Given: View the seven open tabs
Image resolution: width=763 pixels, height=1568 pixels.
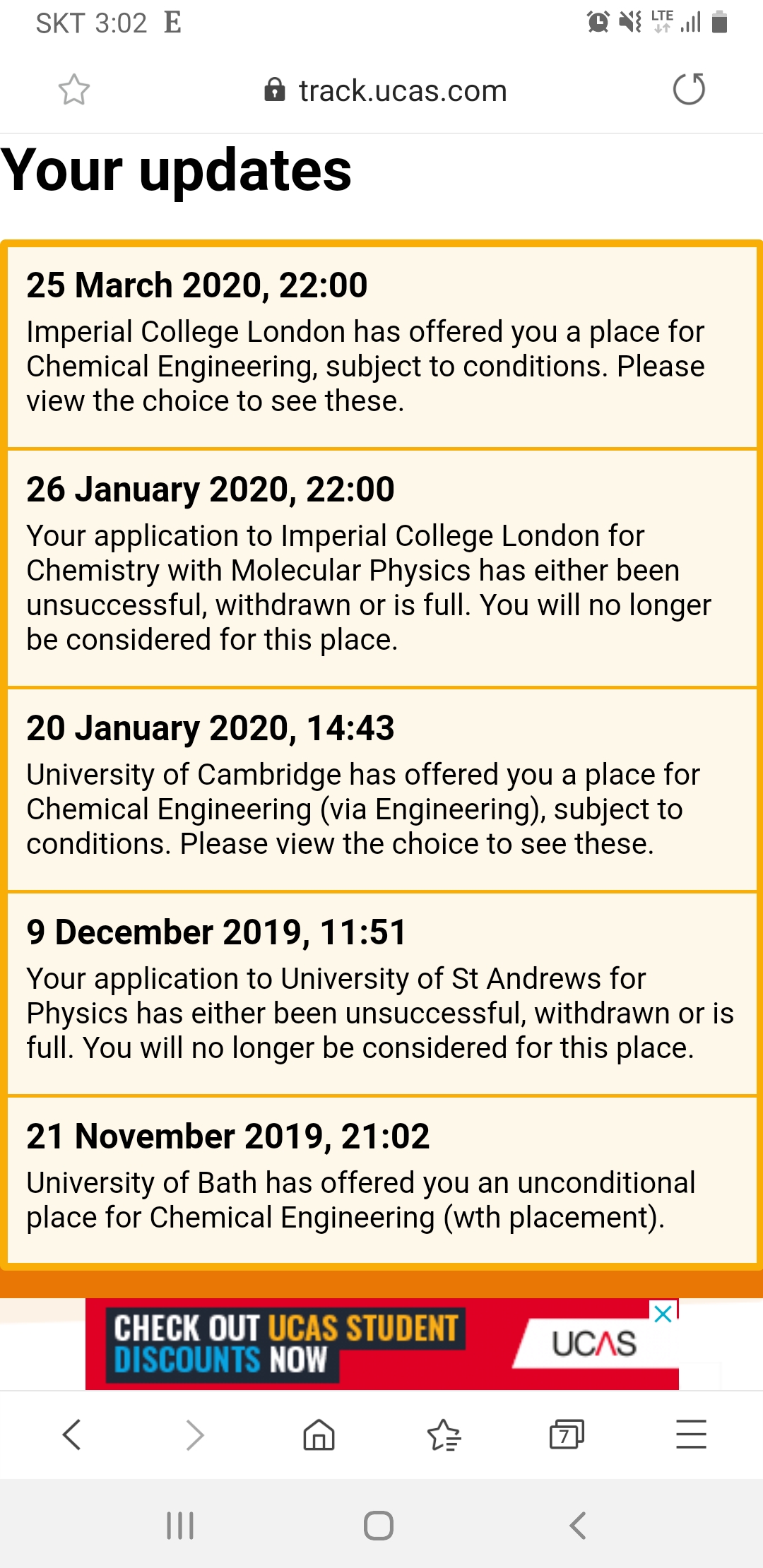Looking at the screenshot, I should pos(567,1435).
